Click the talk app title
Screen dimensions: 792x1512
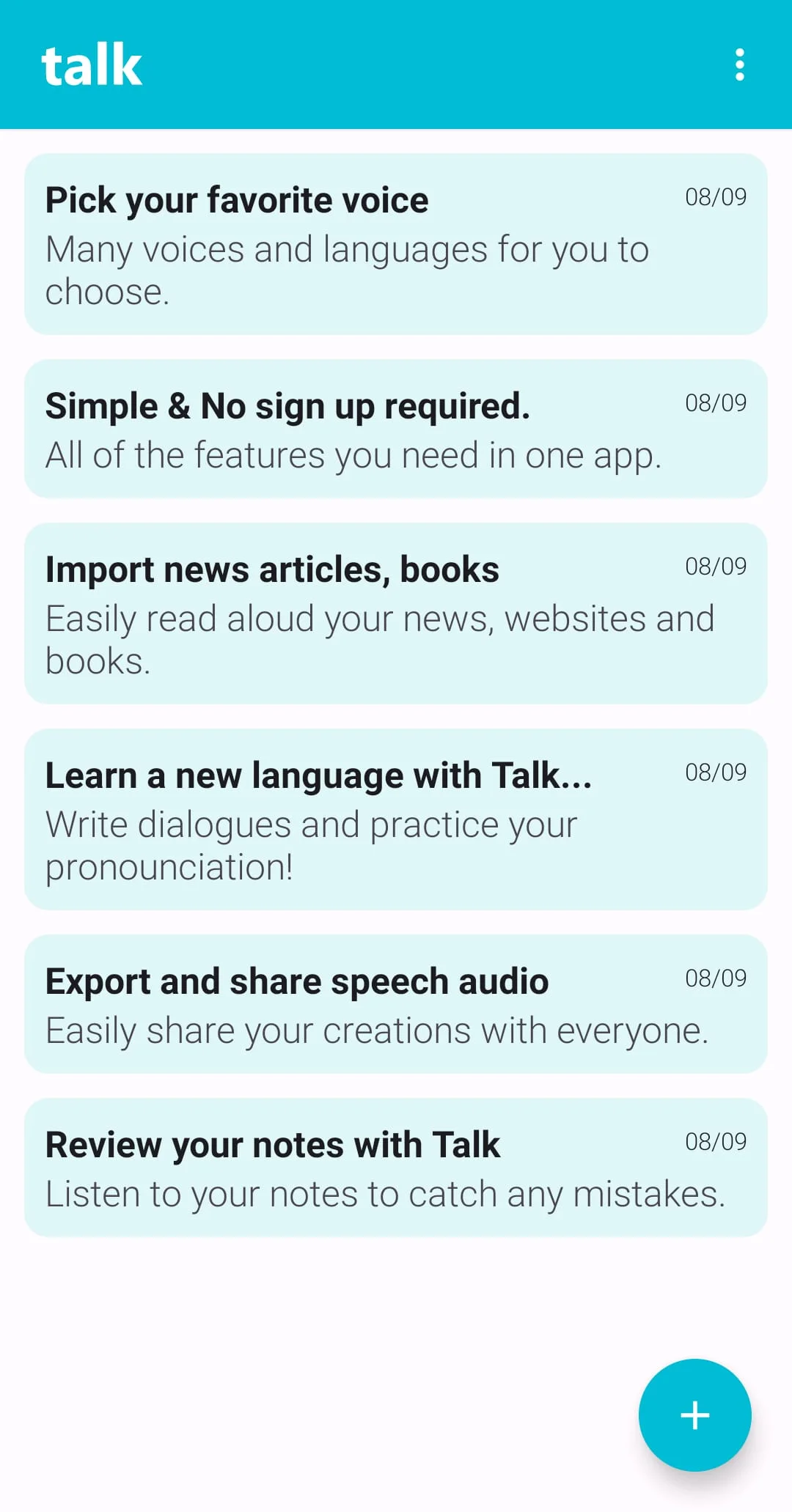click(91, 65)
